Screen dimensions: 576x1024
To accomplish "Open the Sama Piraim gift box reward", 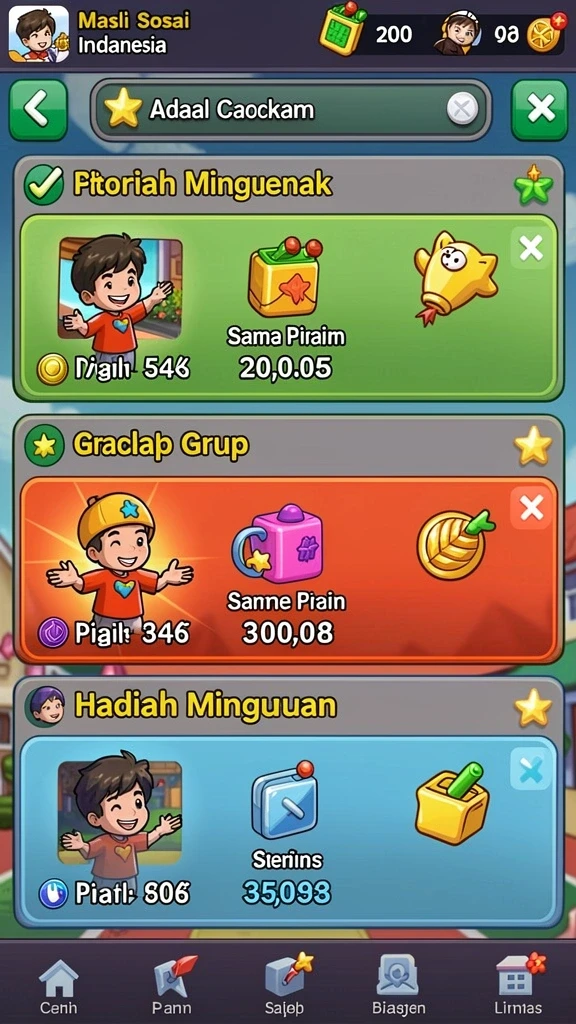I will point(285,276).
